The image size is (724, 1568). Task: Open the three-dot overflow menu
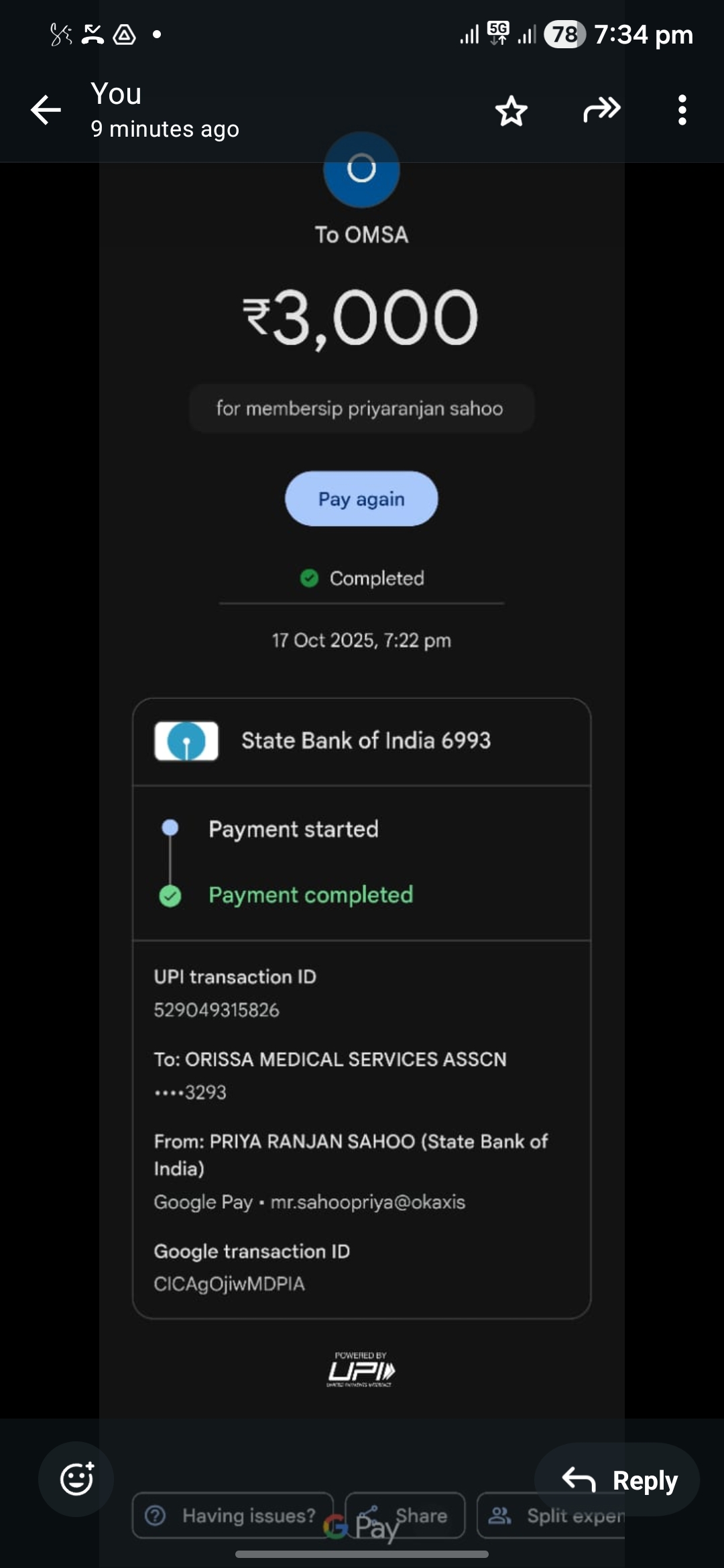[x=682, y=111]
